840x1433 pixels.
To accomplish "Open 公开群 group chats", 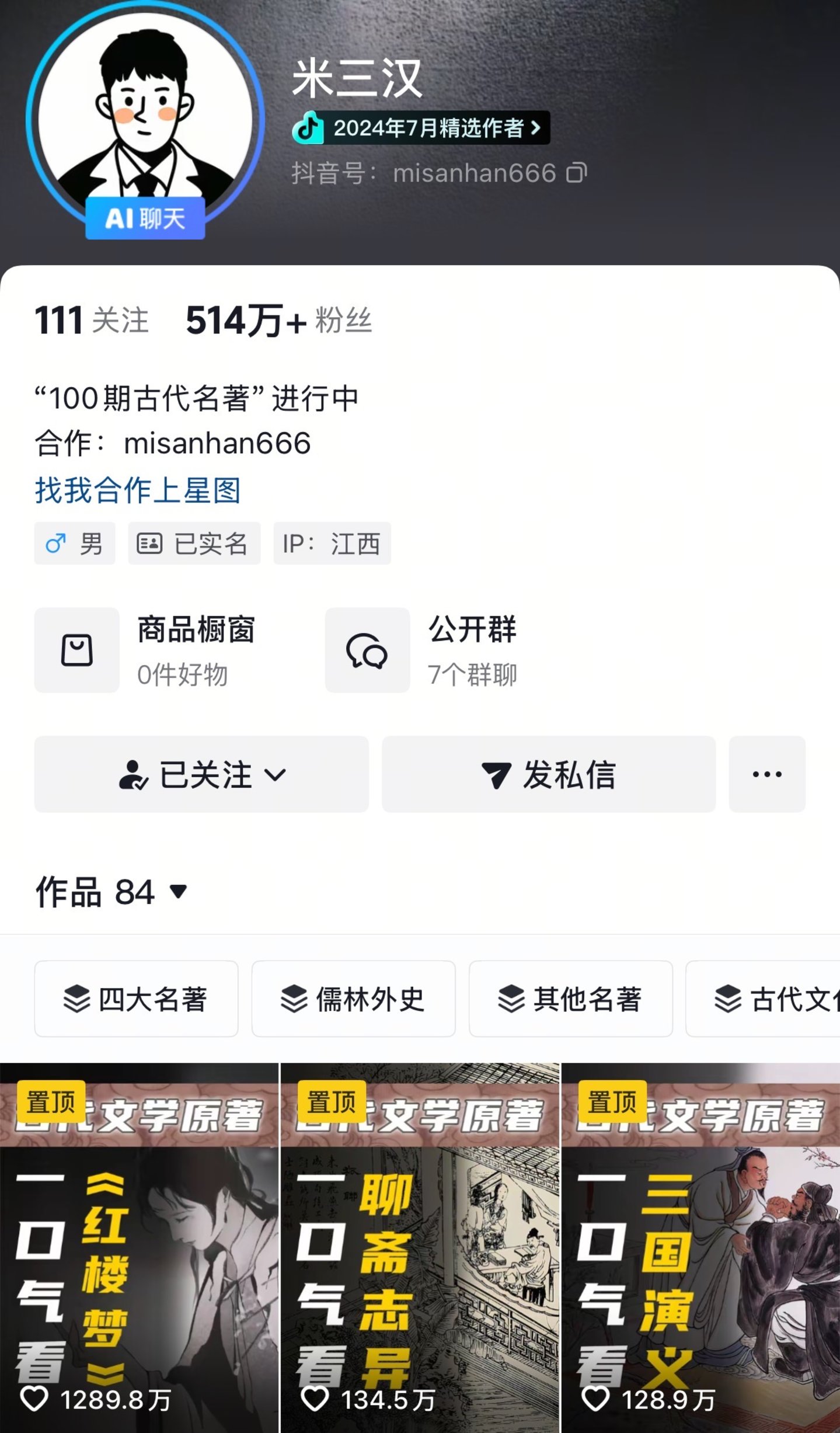I will pyautogui.click(x=421, y=650).
